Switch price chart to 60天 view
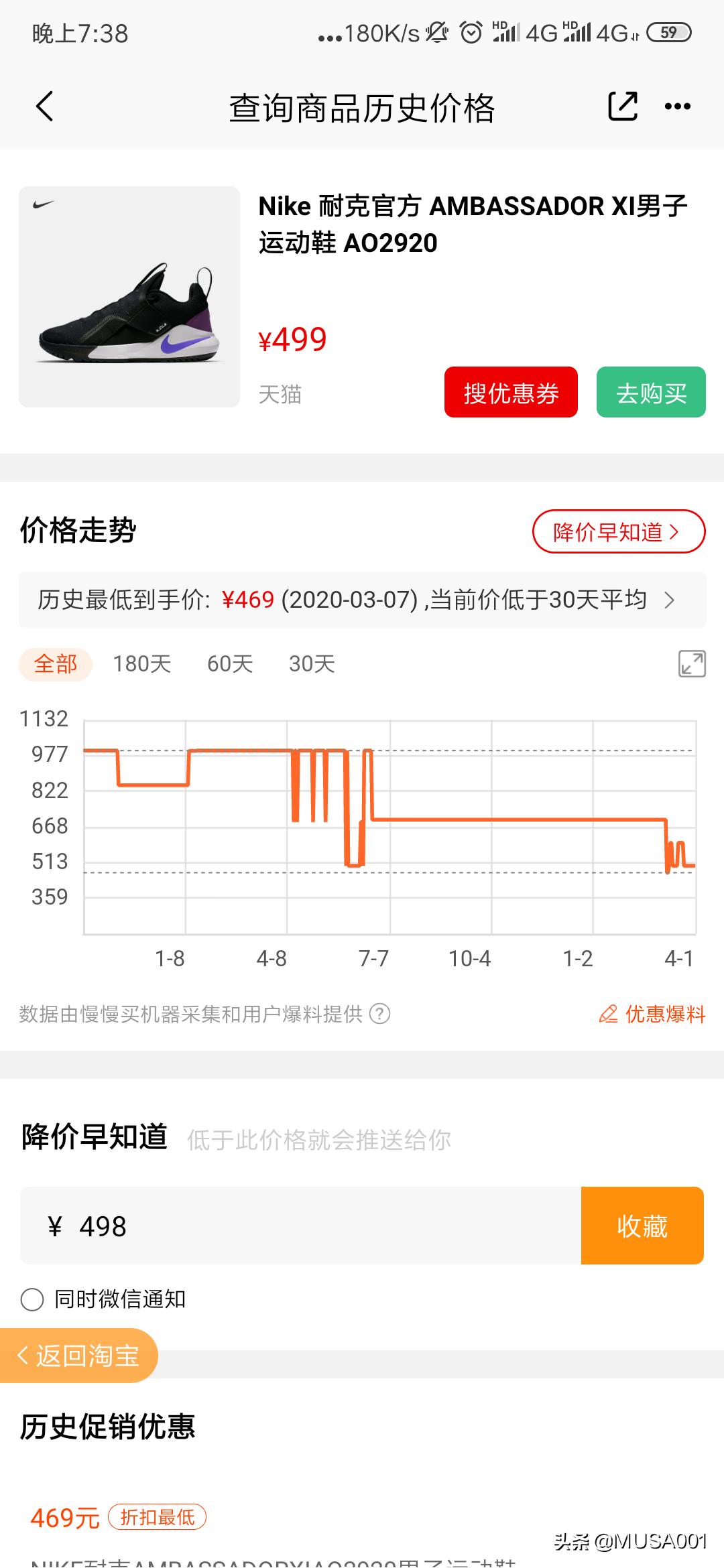This screenshot has height=1568, width=724. pyautogui.click(x=231, y=664)
